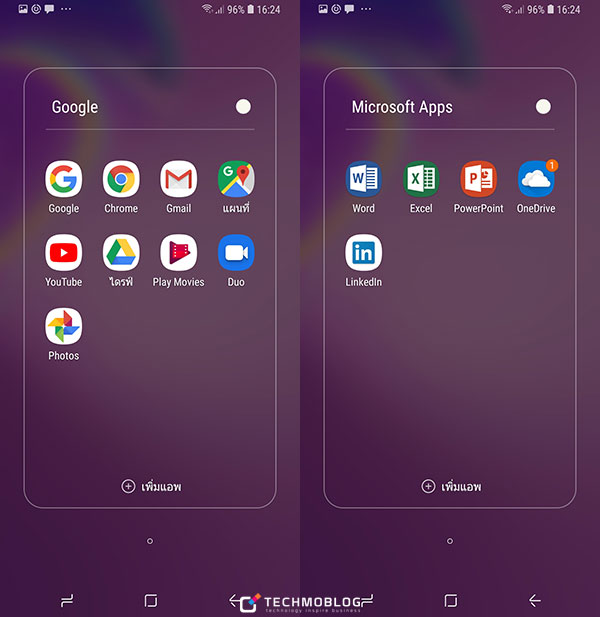This screenshot has width=600, height=617.
Task: Launch the Excel app
Action: [x=421, y=180]
